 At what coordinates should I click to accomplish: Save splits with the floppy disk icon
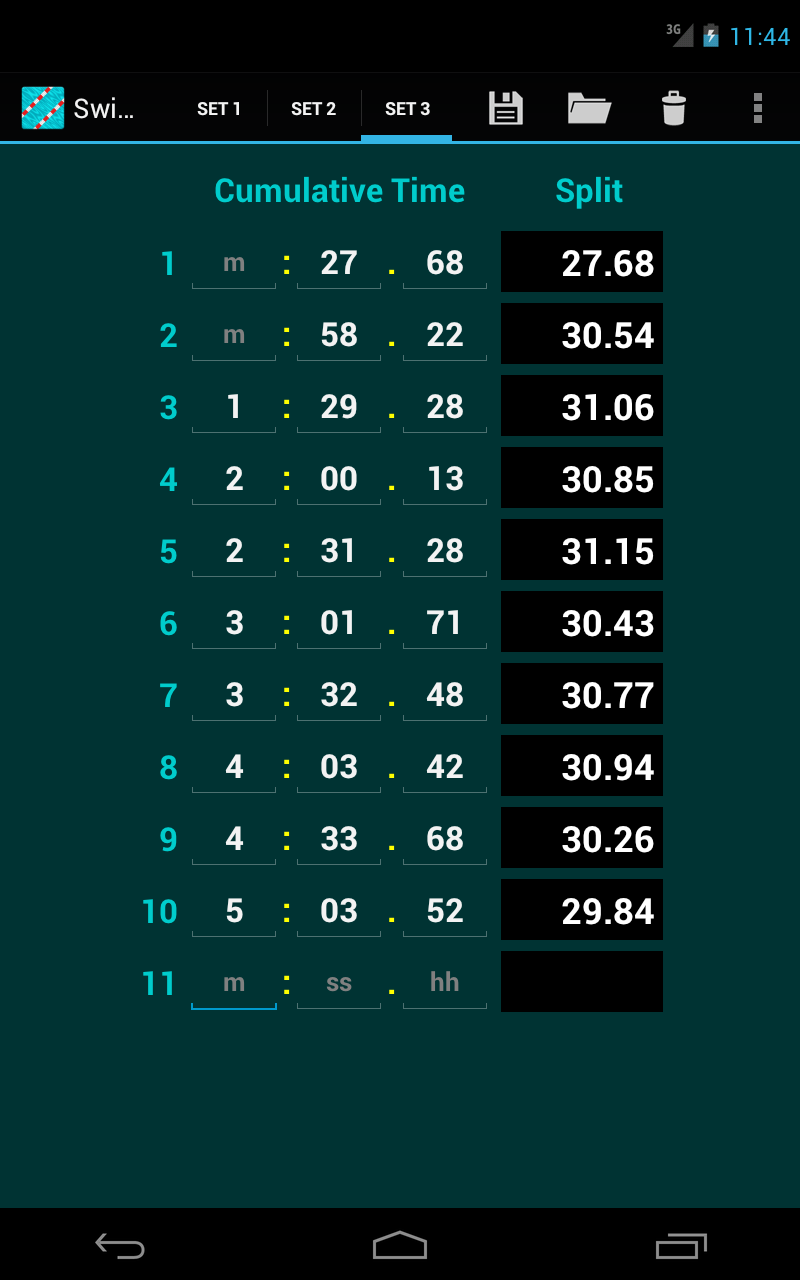[506, 108]
